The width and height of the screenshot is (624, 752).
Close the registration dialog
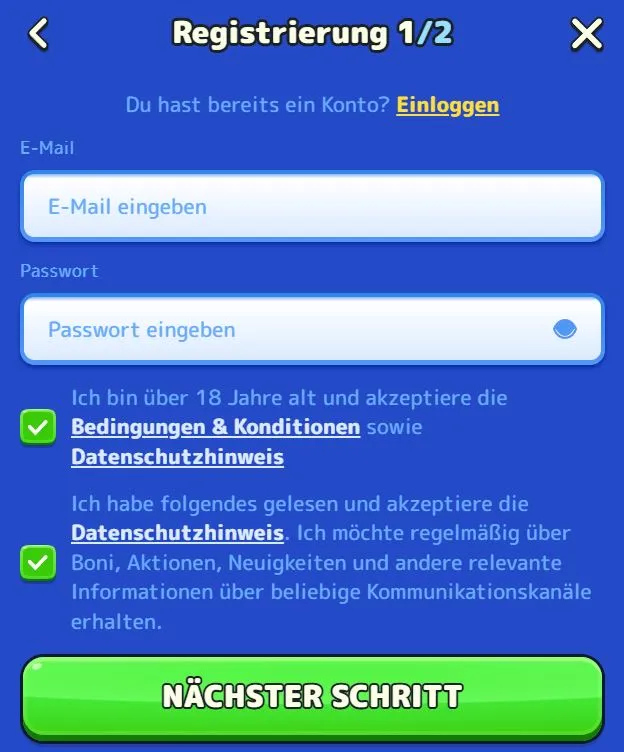point(587,34)
